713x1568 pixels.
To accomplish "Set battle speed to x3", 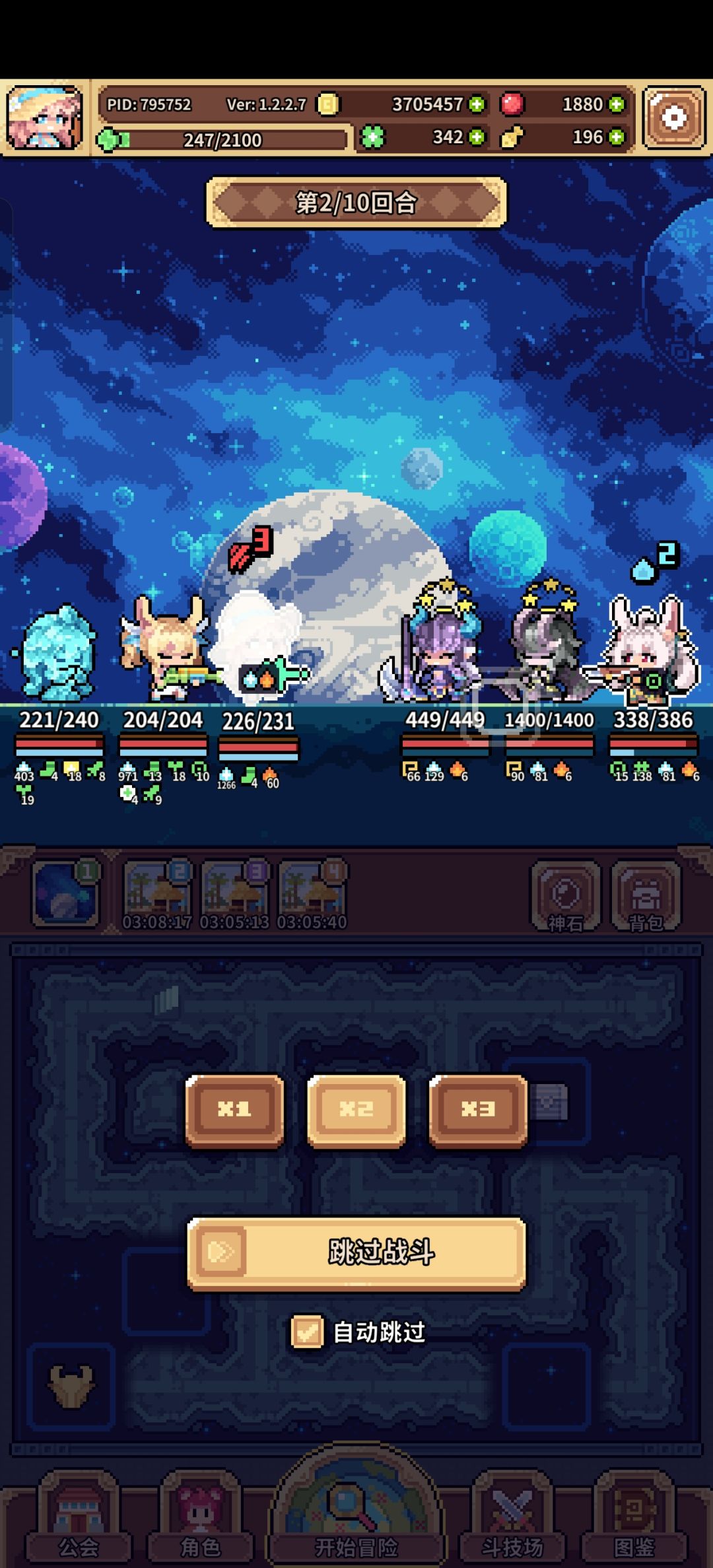I will 478,1109.
